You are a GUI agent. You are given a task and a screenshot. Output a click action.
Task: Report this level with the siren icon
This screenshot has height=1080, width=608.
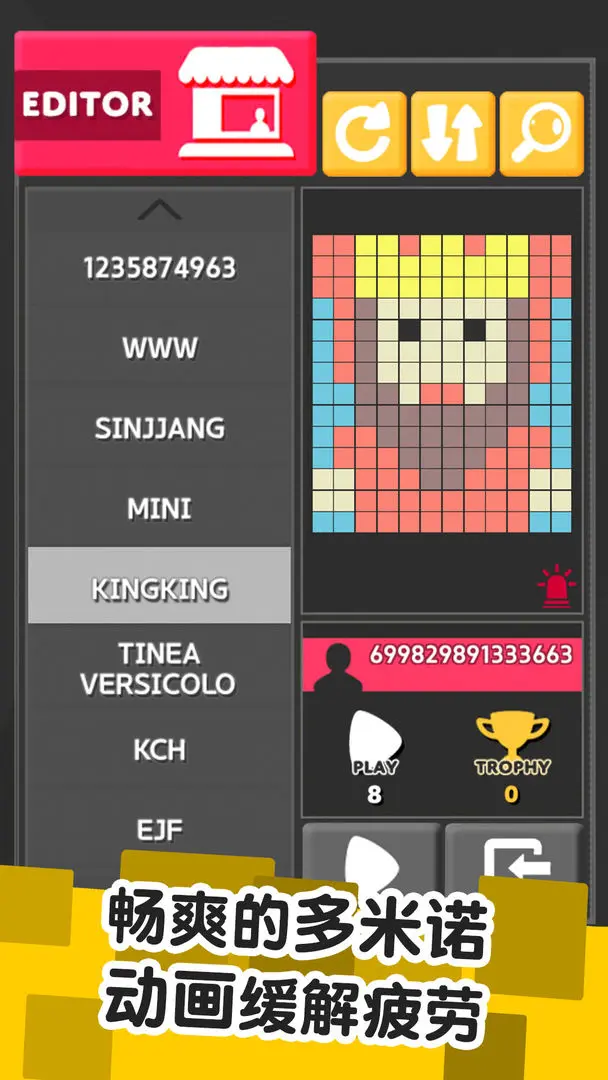coord(556,586)
